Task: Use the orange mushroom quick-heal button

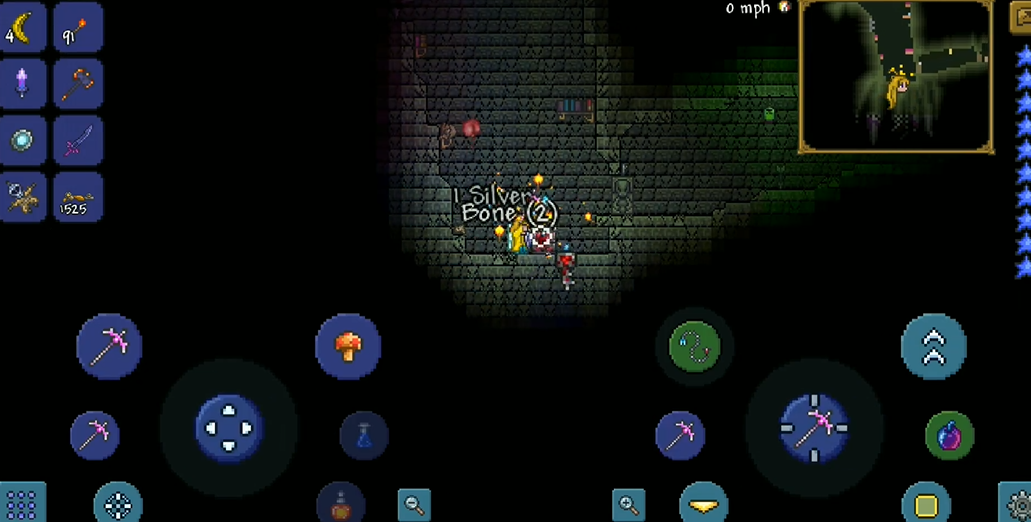Action: coord(348,346)
